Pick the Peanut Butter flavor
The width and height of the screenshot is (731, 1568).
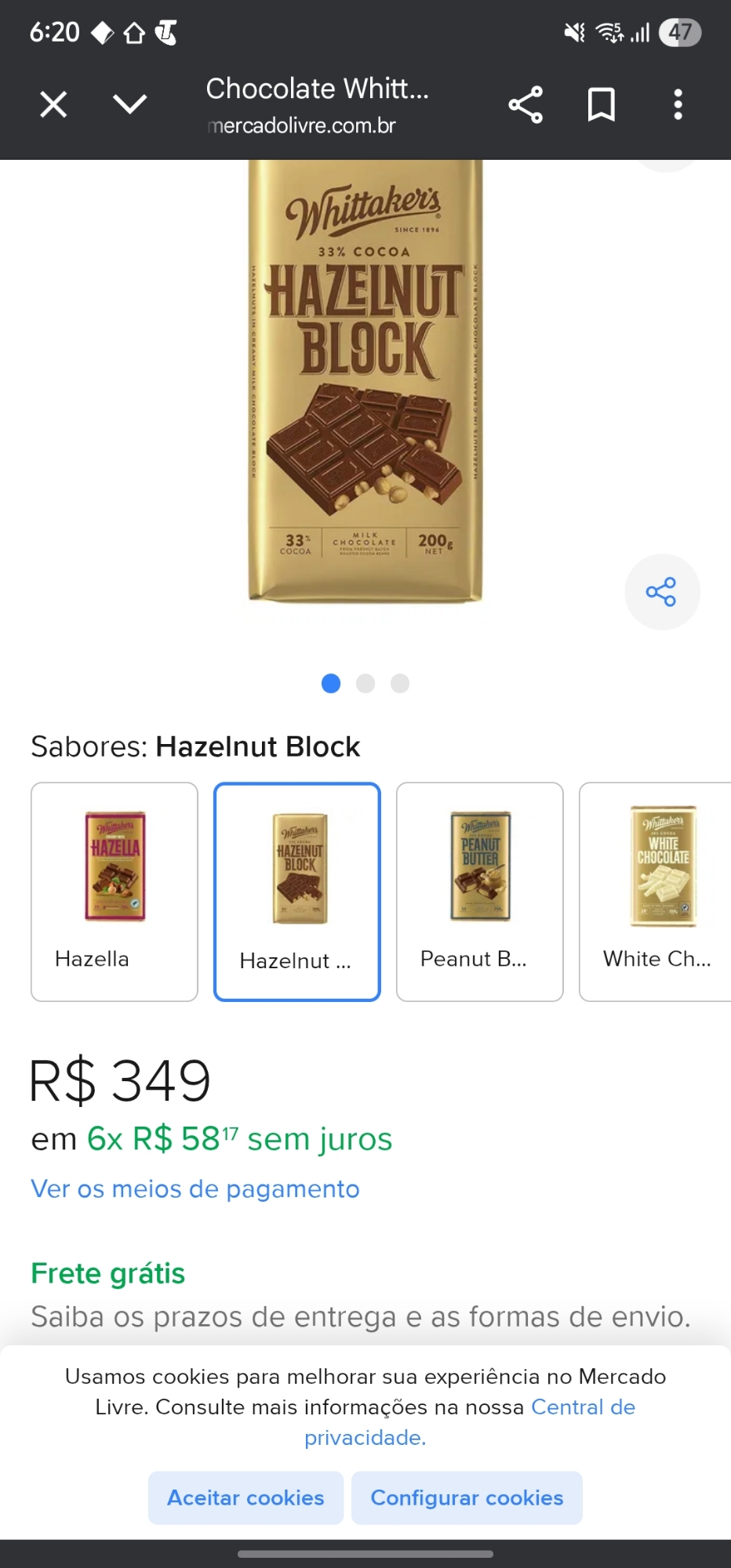[480, 891]
